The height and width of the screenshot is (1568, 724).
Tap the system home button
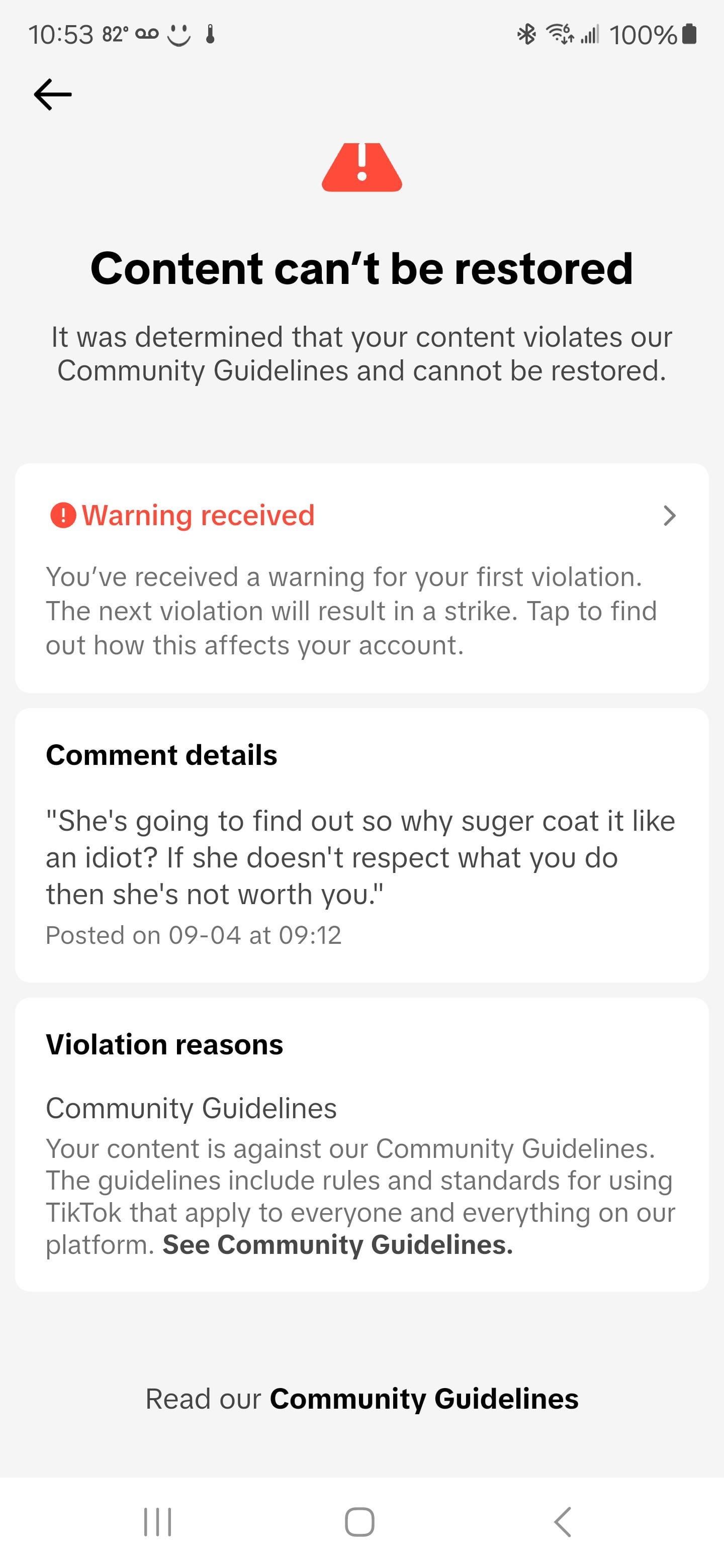pyautogui.click(x=359, y=1522)
